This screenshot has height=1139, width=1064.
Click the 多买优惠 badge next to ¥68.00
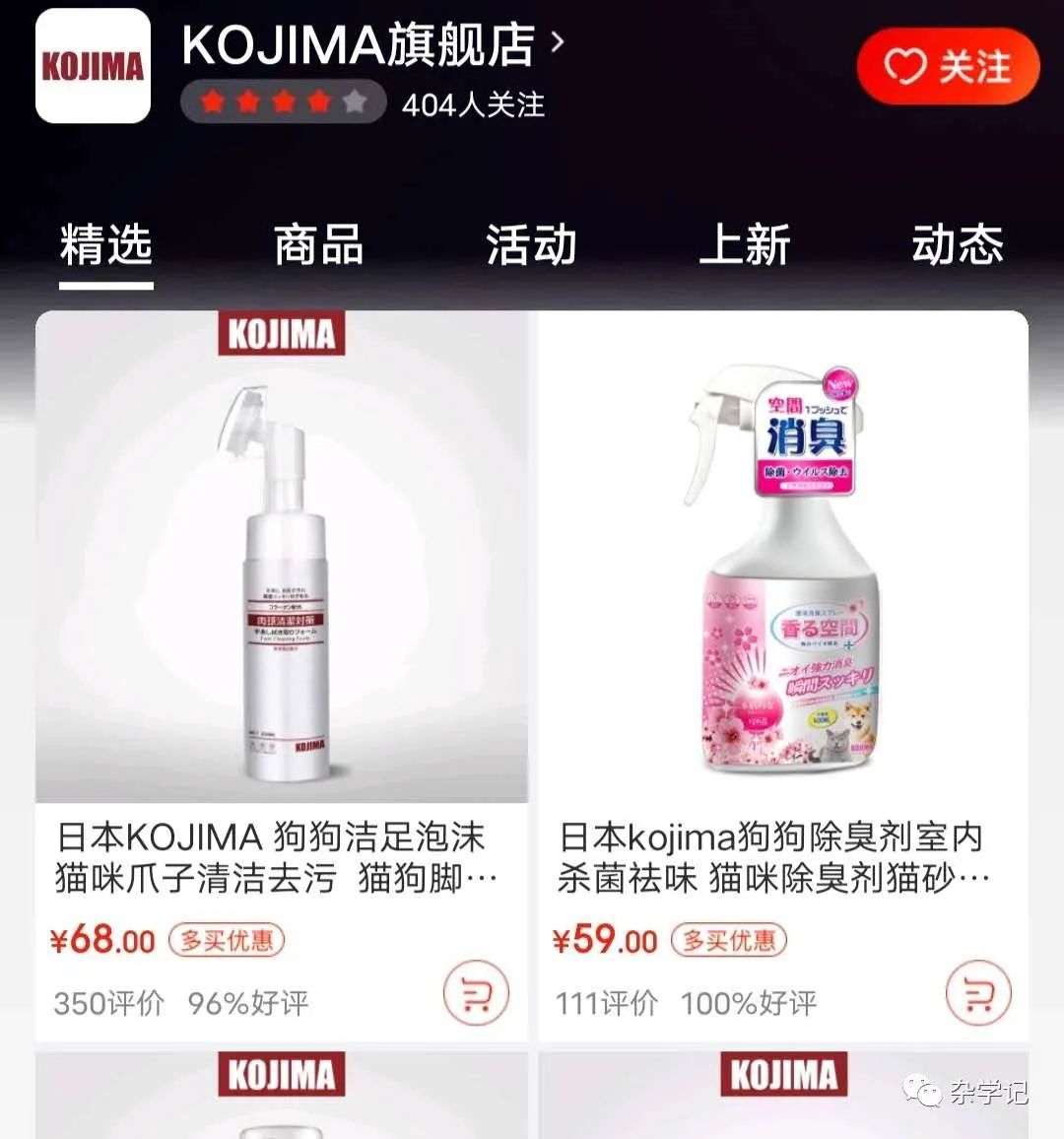click(x=227, y=941)
